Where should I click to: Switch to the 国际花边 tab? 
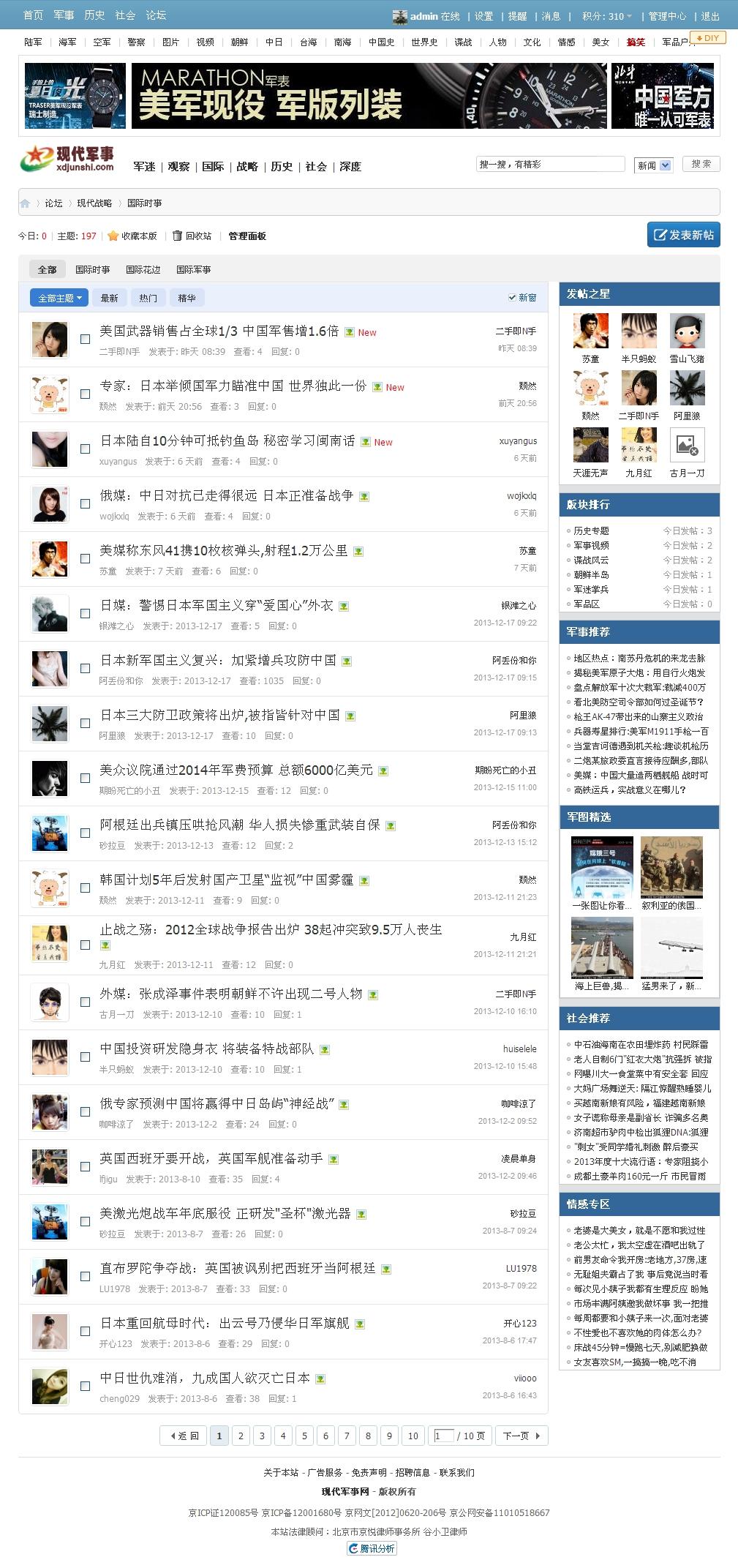pos(143,269)
